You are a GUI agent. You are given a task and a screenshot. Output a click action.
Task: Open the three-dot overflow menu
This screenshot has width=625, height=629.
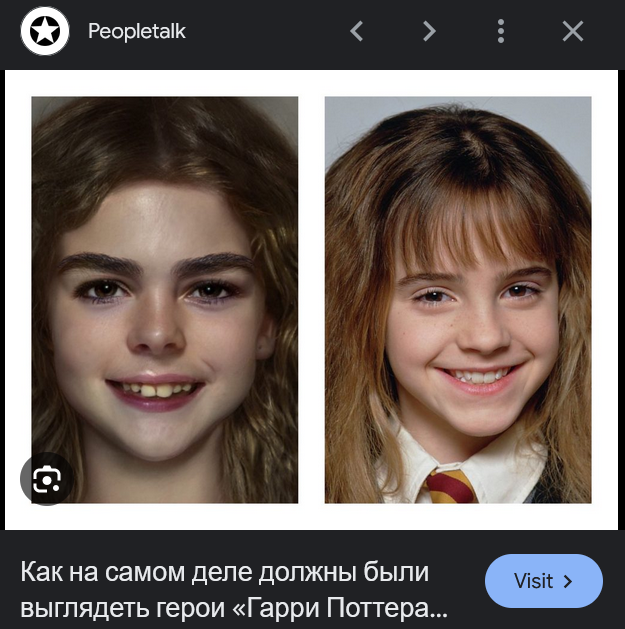tap(501, 31)
